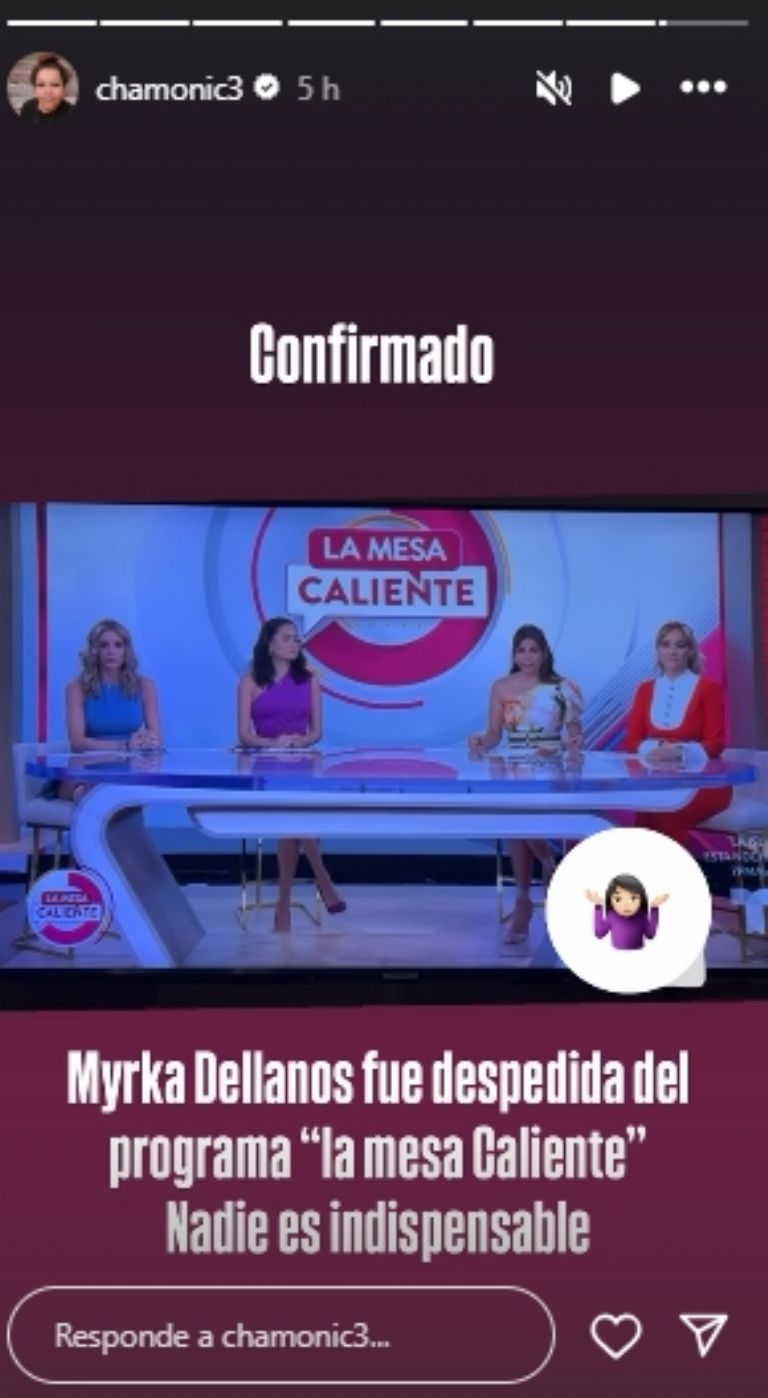Click the verified badge next to chamonic3
768x1398 pixels.
(267, 87)
